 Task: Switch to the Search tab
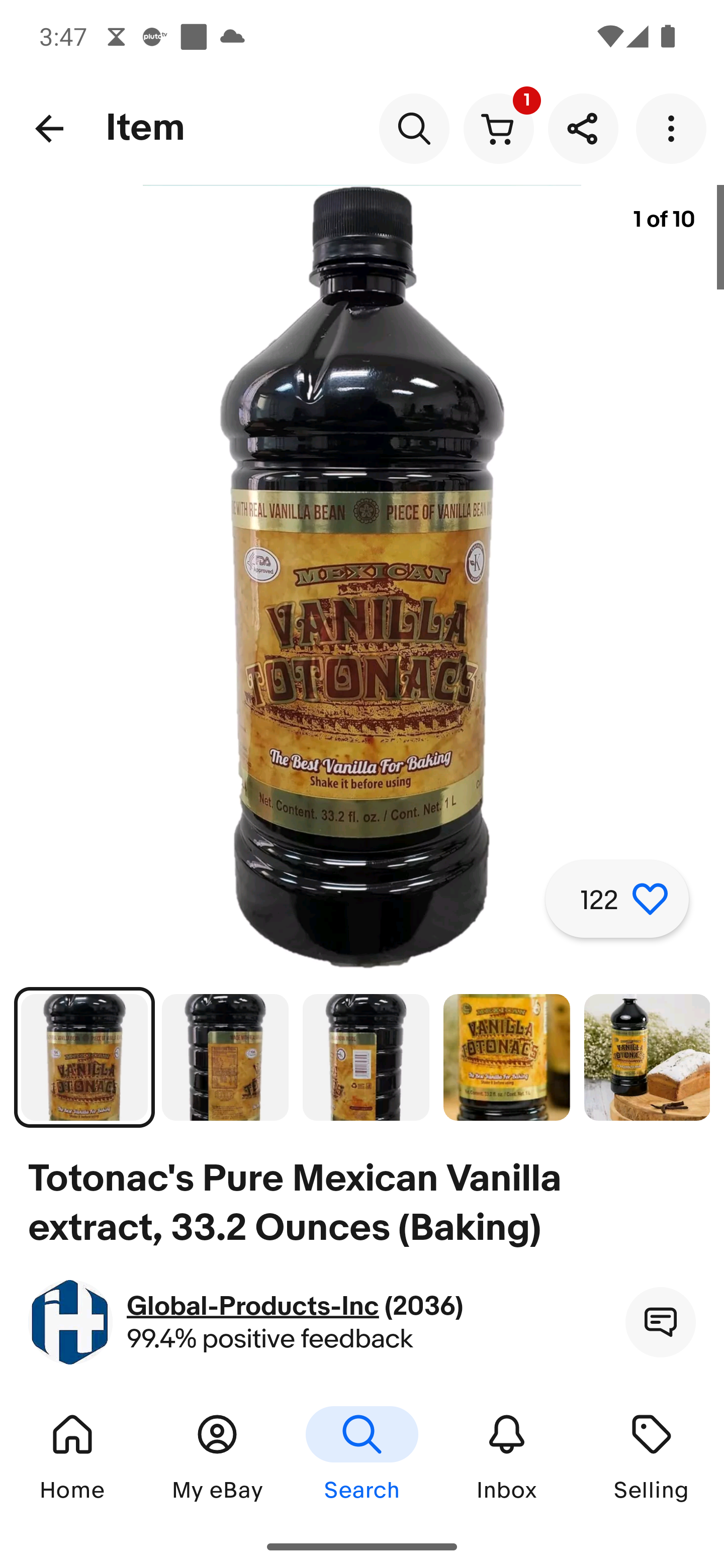point(361,1455)
